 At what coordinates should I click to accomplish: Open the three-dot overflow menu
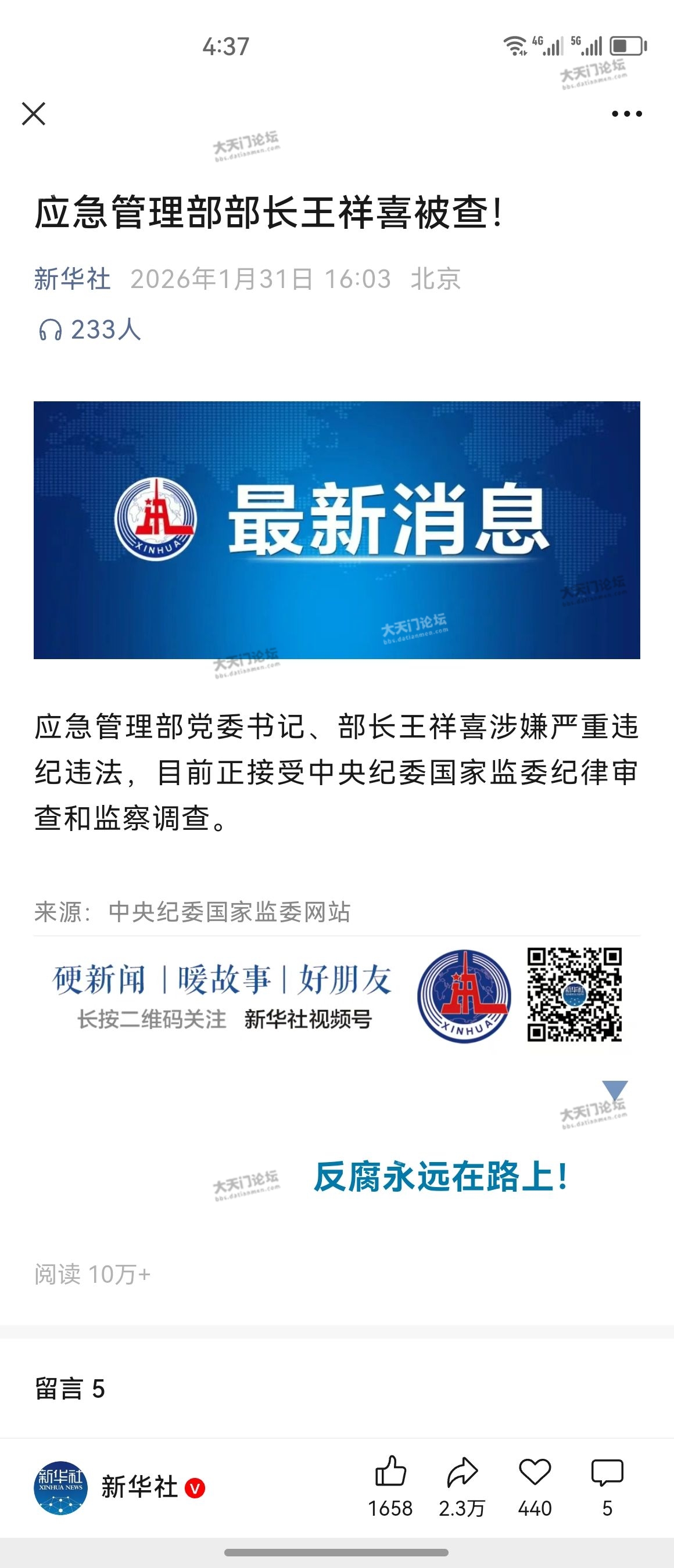pos(626,114)
